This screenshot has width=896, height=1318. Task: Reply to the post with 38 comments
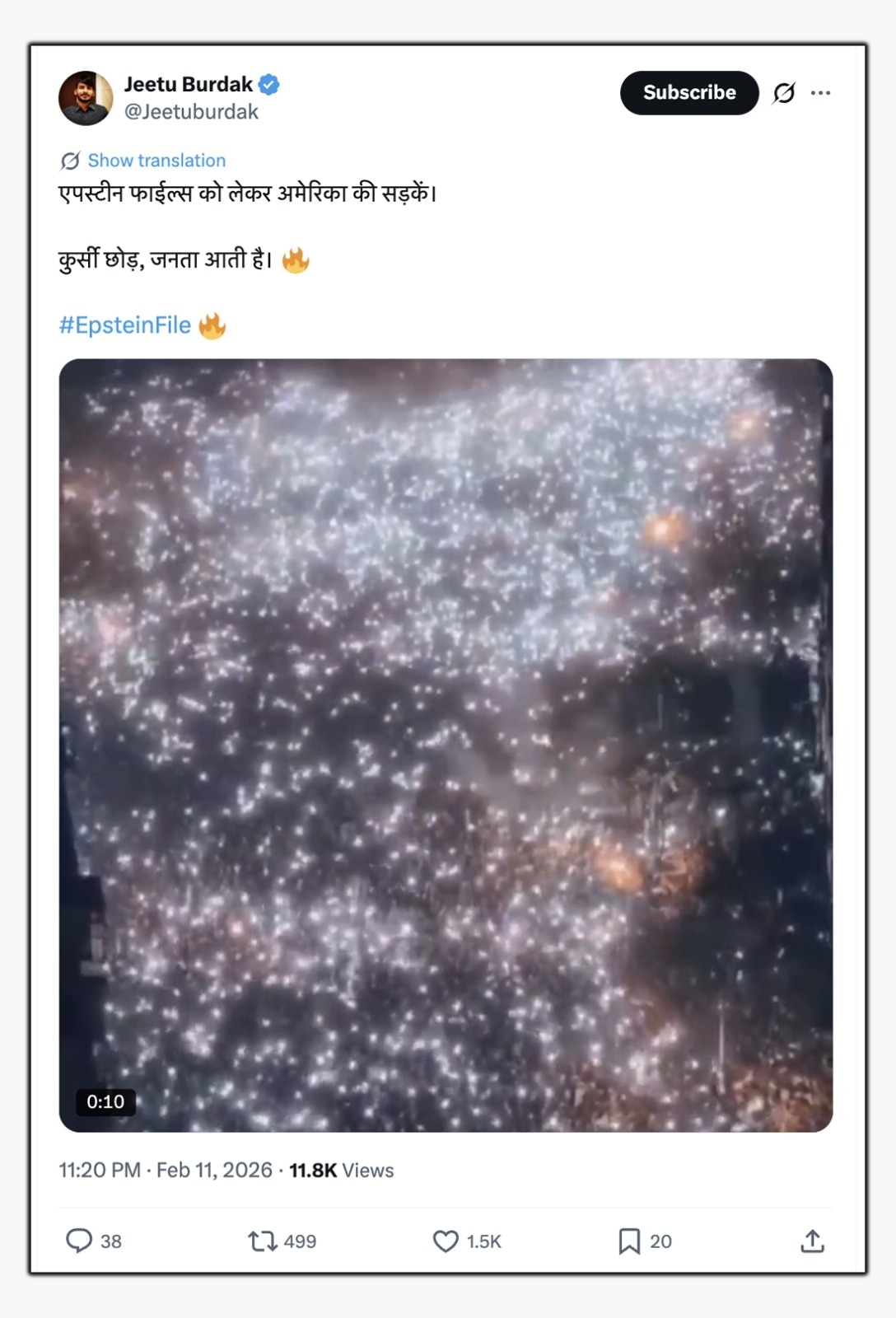[x=79, y=1241]
